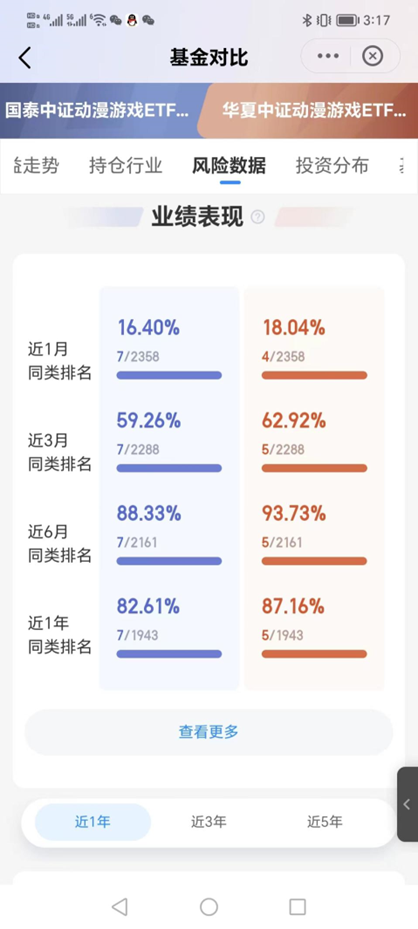Switch to the 投资分布 tab
This screenshot has height=929, width=418.
332,165
